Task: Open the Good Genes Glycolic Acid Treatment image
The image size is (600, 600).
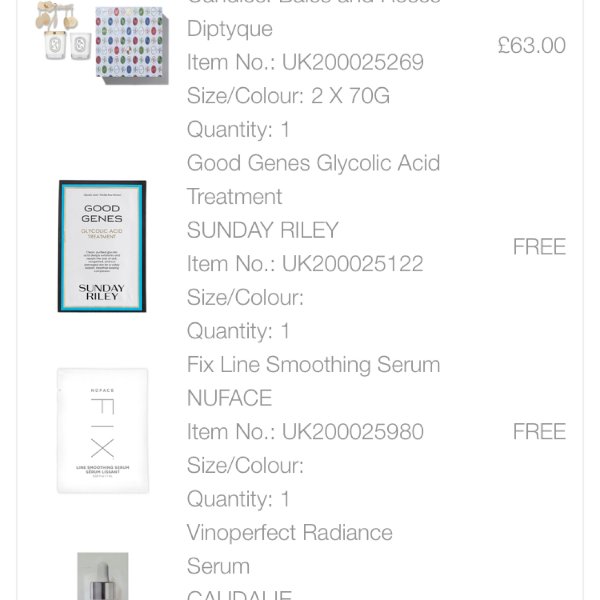Action: click(102, 246)
